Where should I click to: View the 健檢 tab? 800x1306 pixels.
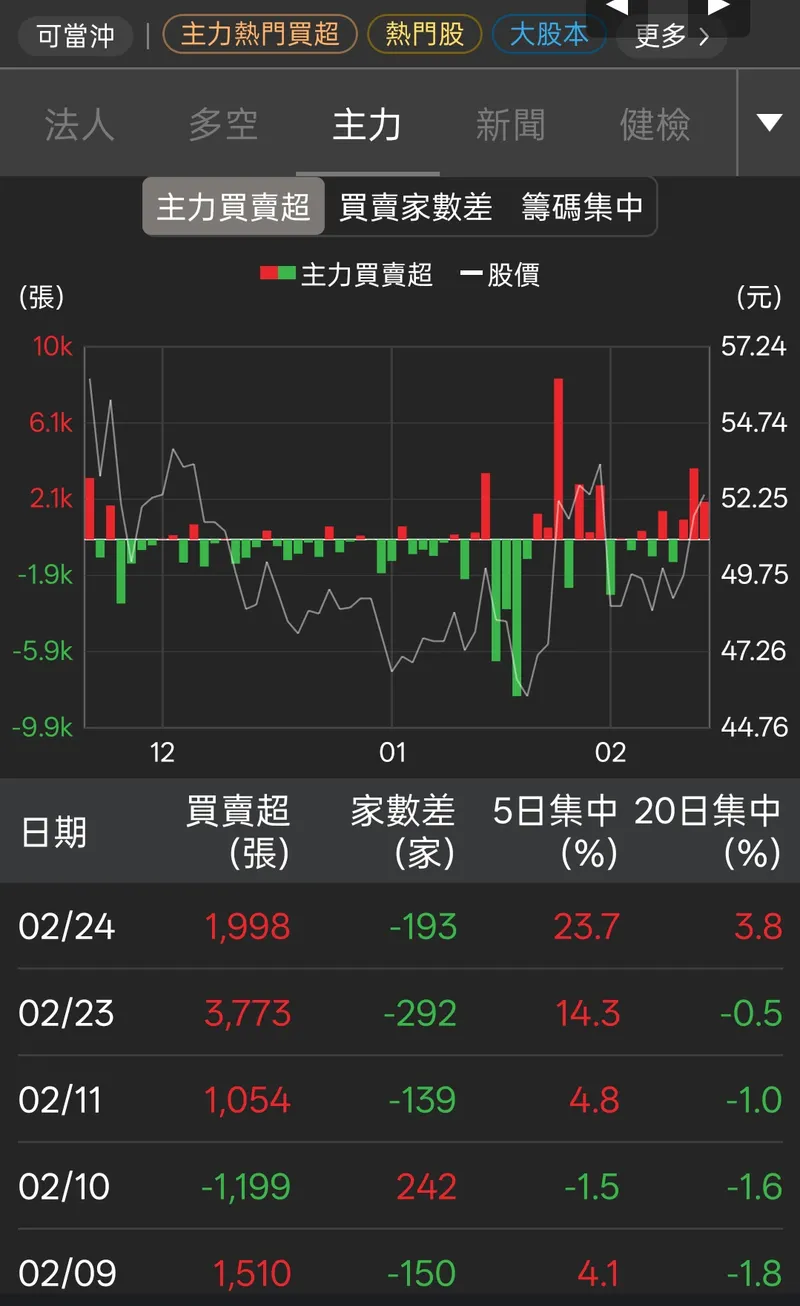click(x=655, y=125)
